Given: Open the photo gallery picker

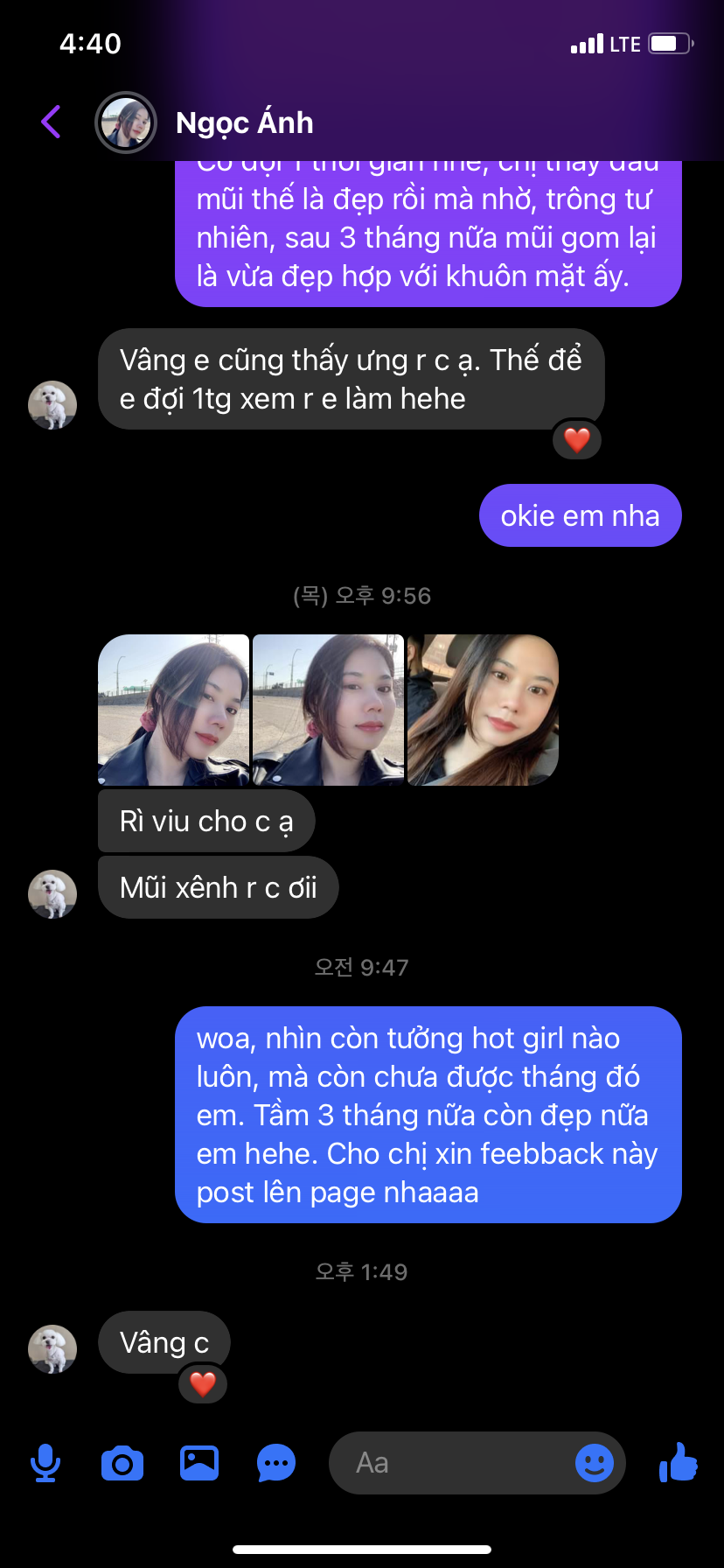Looking at the screenshot, I should [199, 1463].
